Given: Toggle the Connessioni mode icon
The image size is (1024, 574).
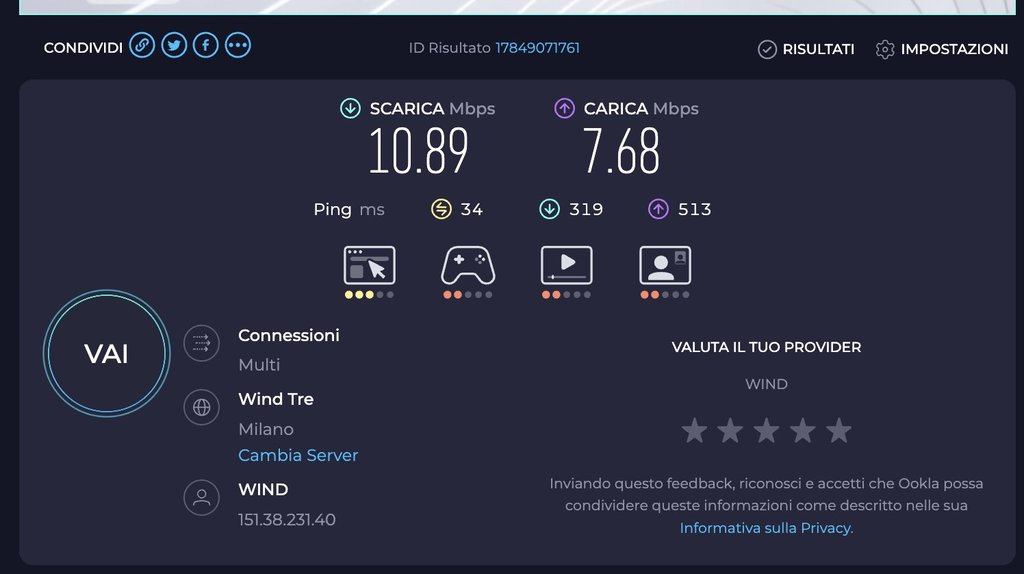Looking at the screenshot, I should pyautogui.click(x=202, y=344).
